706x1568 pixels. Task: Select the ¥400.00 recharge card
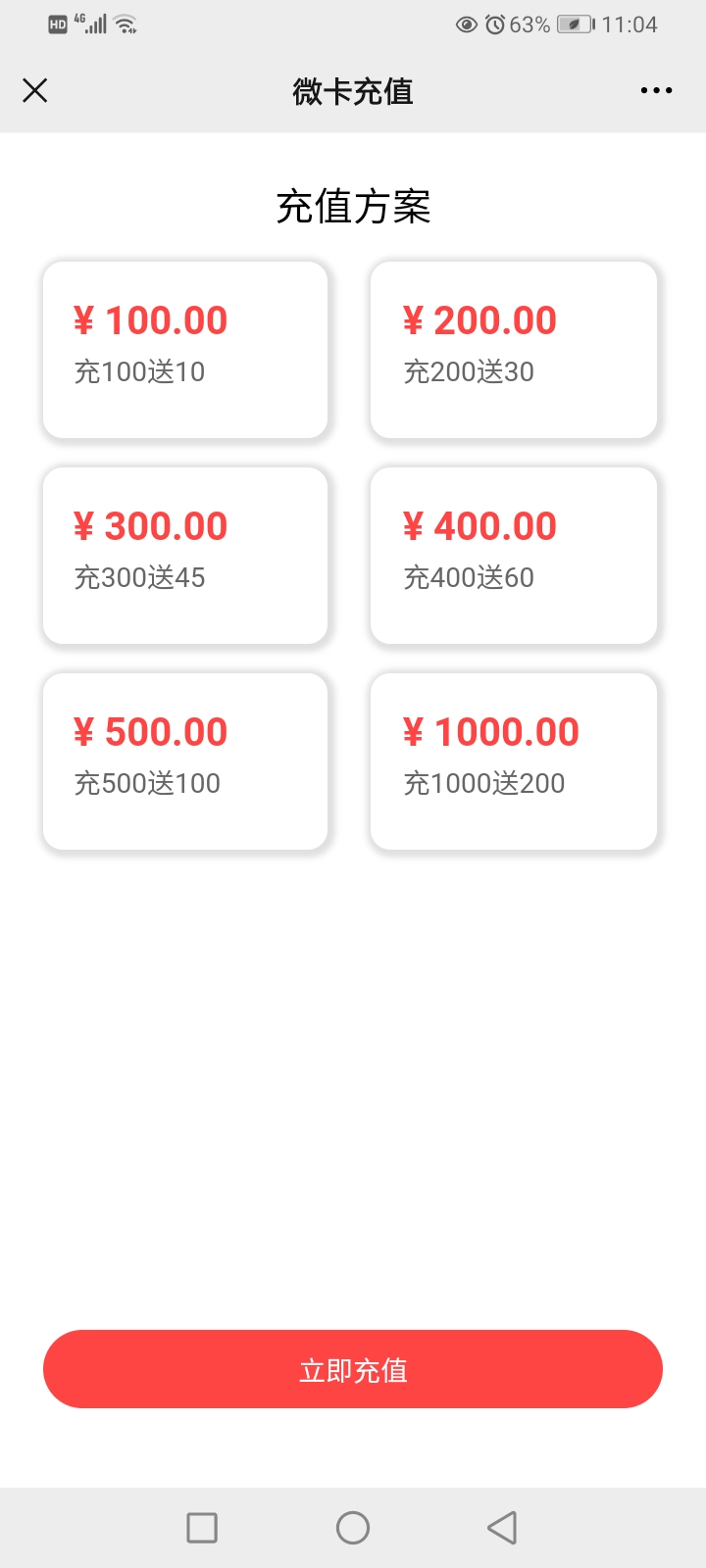coord(514,556)
